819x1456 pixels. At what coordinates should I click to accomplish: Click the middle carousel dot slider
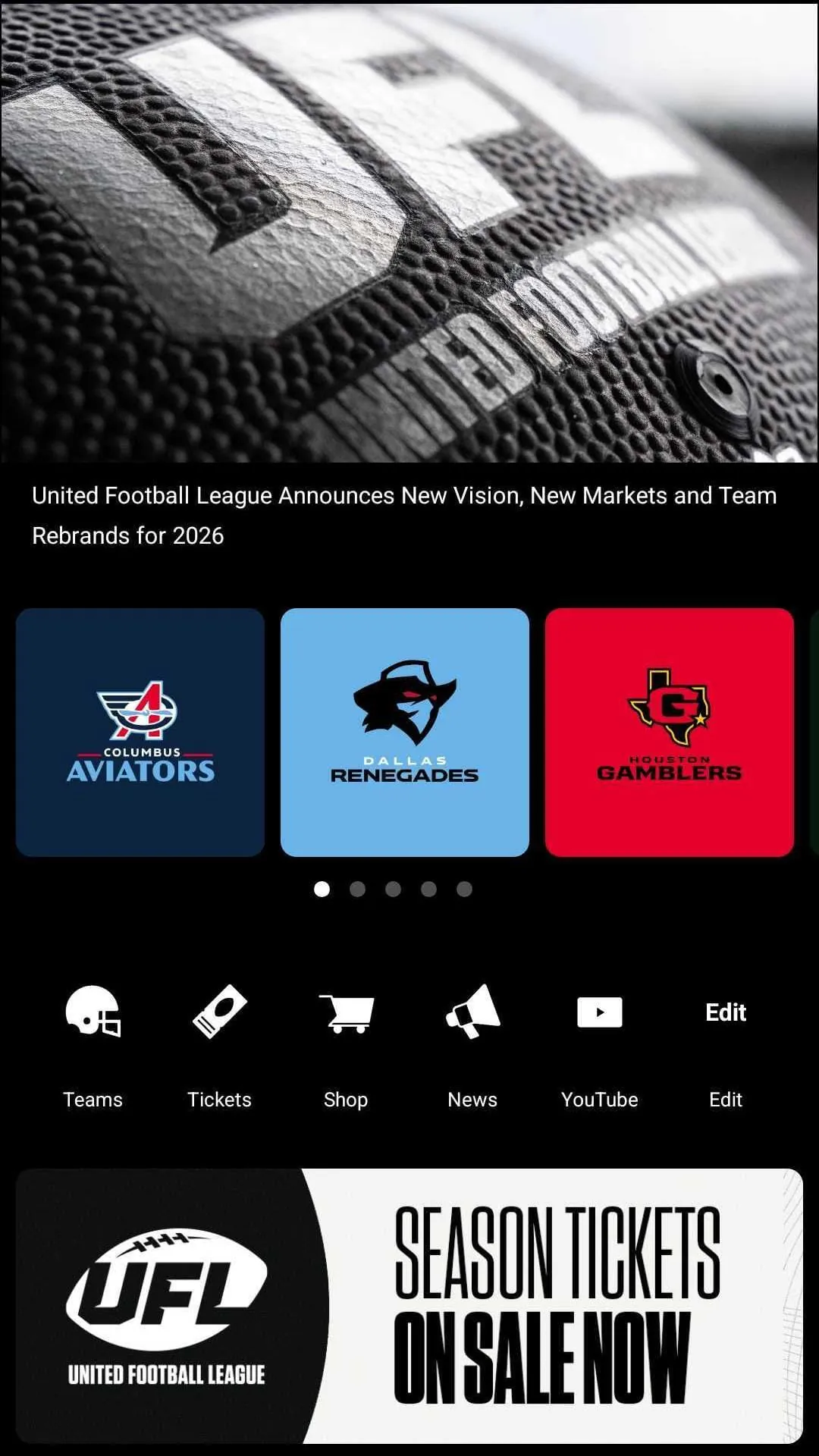[393, 890]
